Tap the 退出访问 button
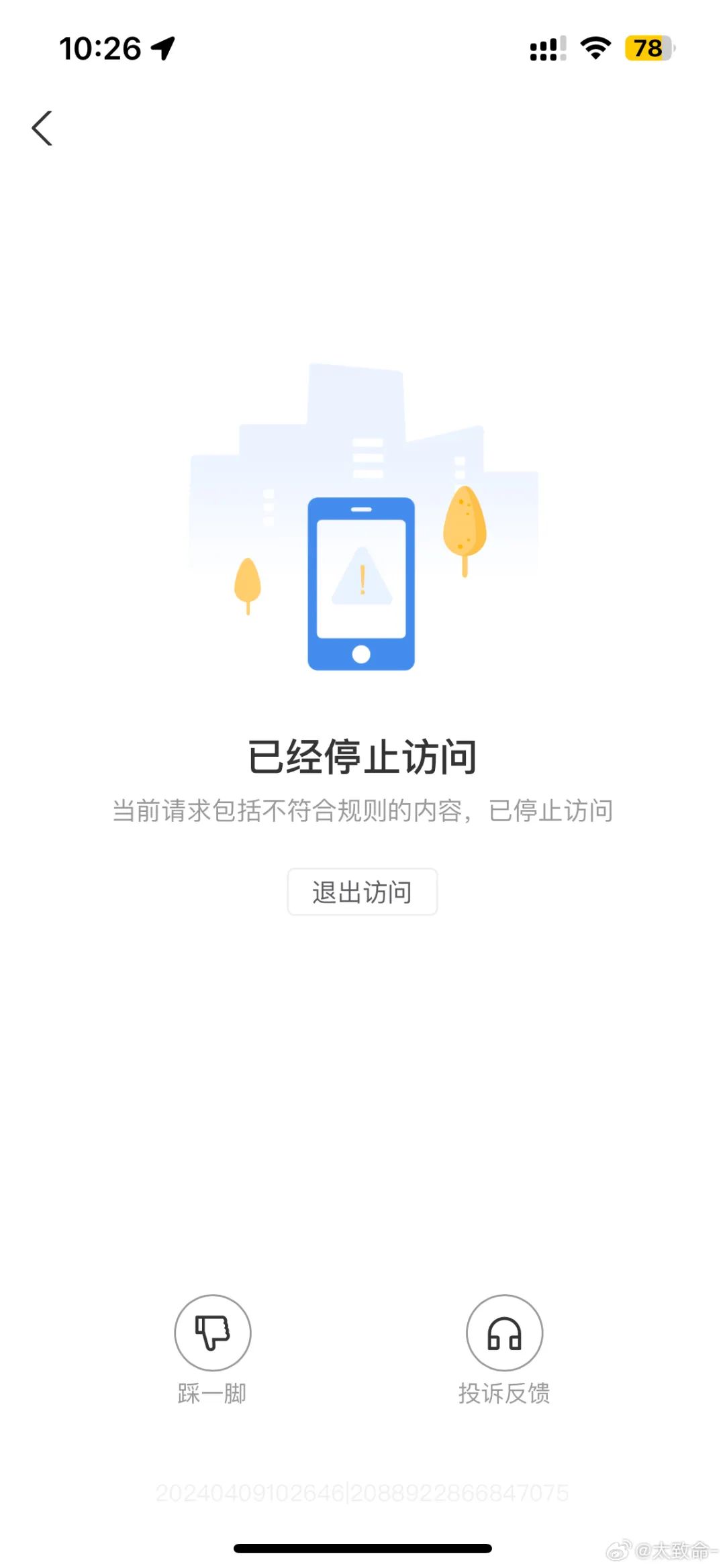 tap(362, 892)
